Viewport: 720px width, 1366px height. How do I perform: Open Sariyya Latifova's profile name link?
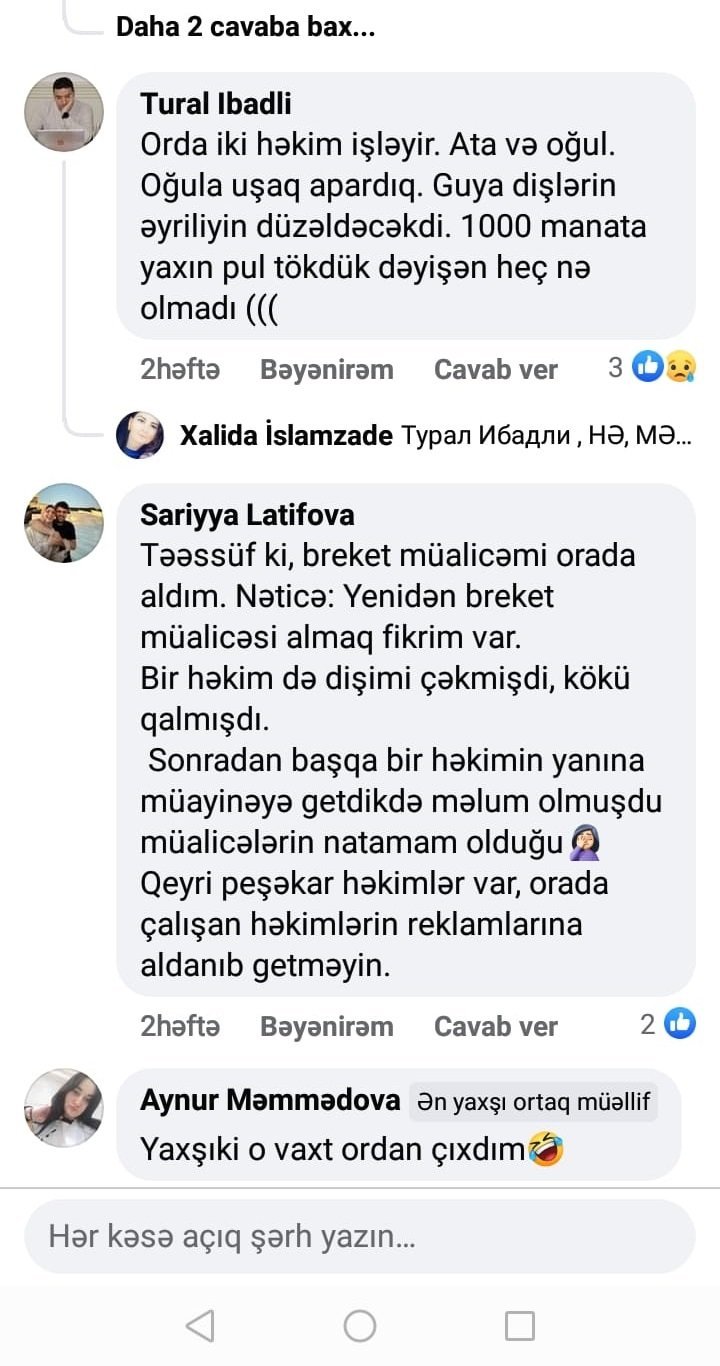247,514
